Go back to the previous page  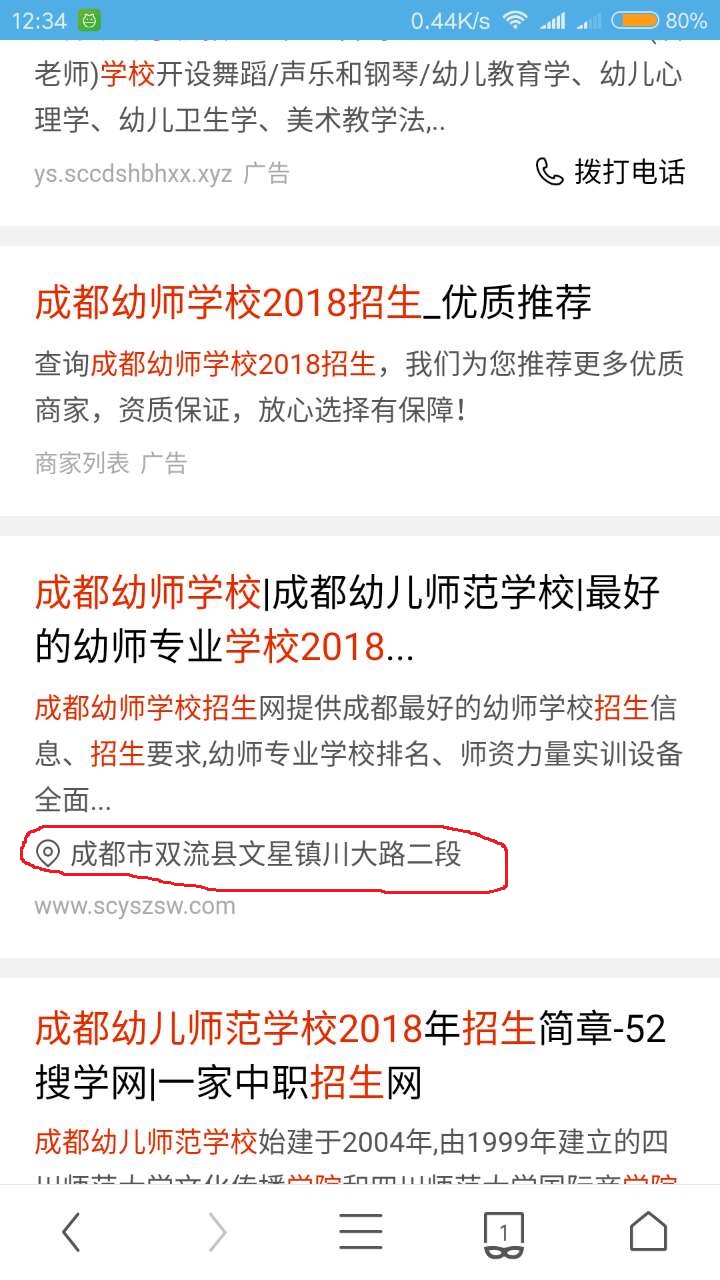coord(71,1232)
